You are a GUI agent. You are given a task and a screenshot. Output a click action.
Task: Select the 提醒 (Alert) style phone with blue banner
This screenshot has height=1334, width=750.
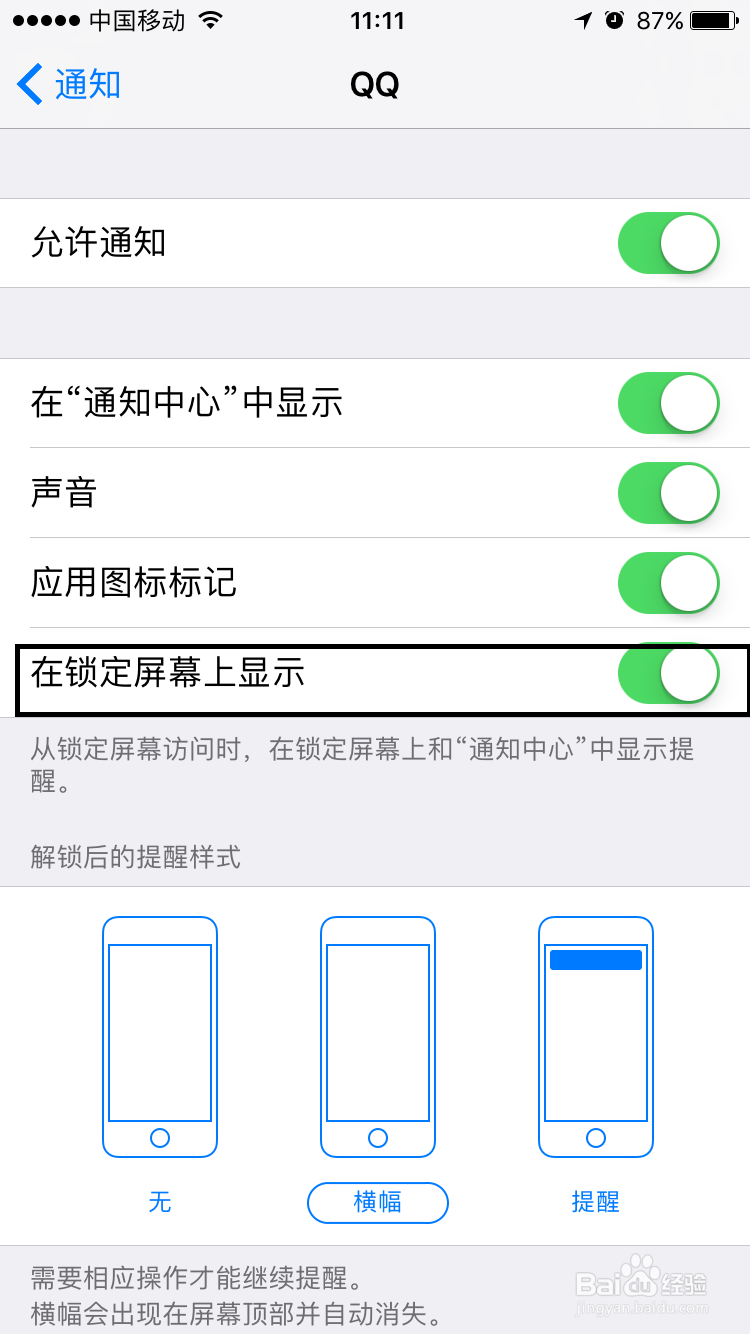tap(596, 1037)
